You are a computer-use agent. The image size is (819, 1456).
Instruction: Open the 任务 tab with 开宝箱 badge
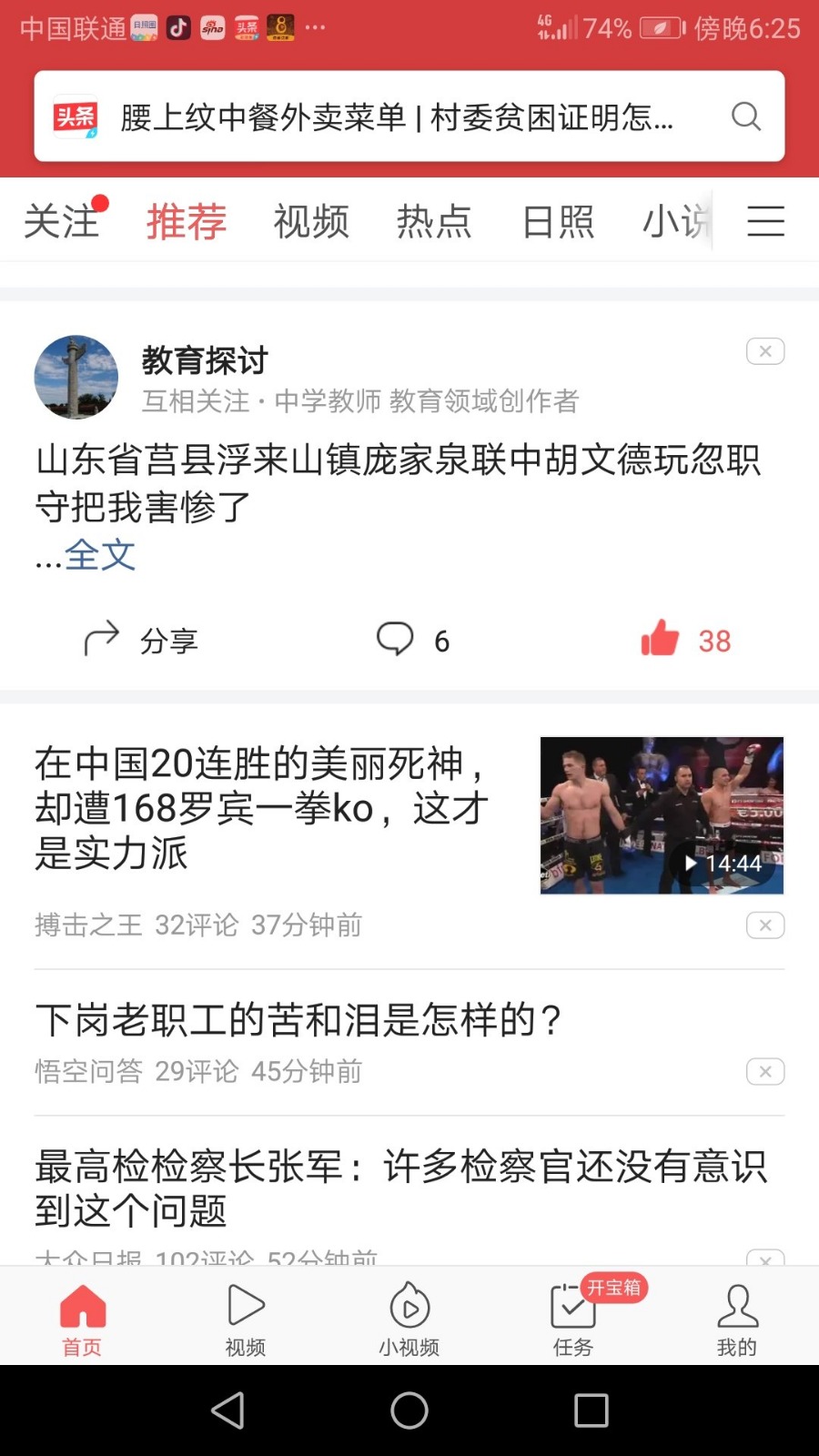point(573,1319)
